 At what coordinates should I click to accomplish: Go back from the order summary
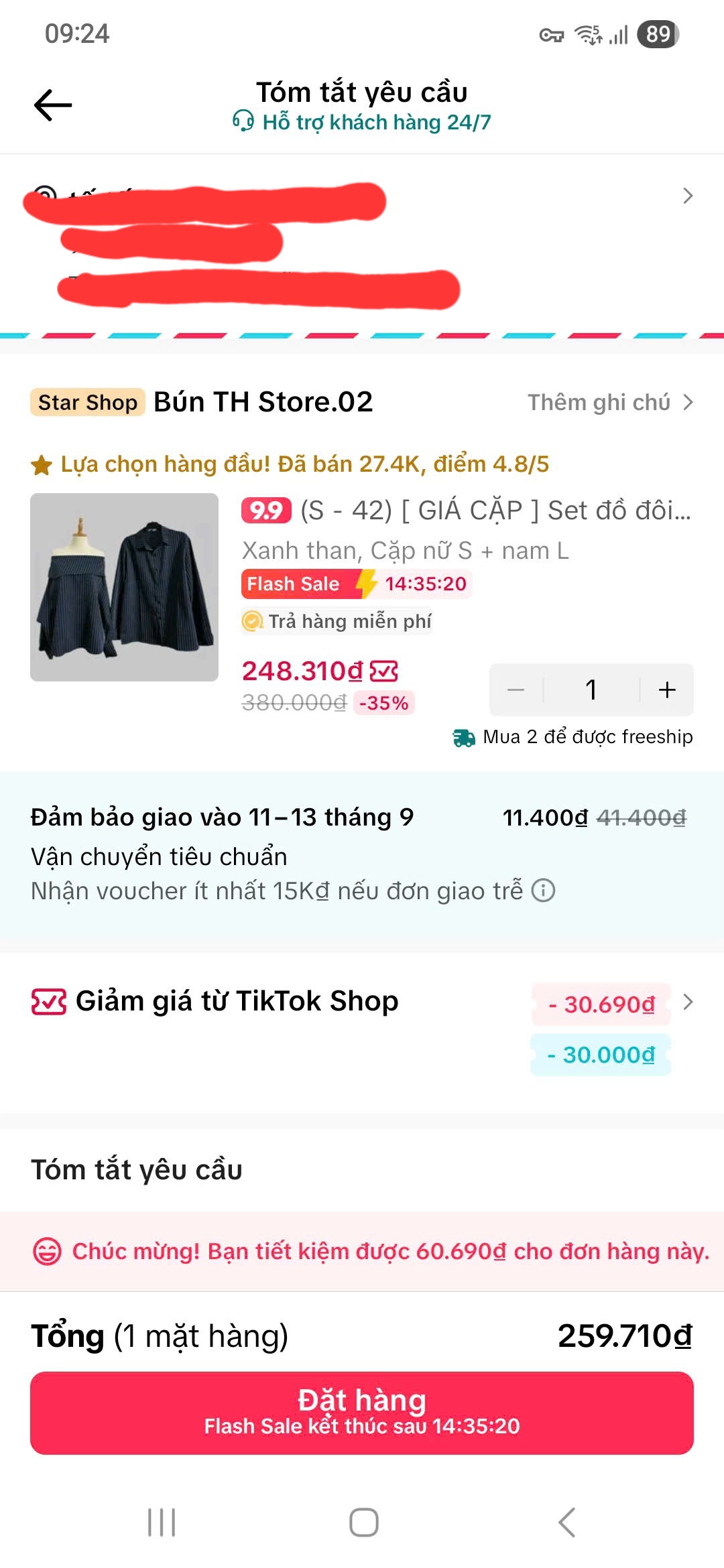[x=53, y=105]
